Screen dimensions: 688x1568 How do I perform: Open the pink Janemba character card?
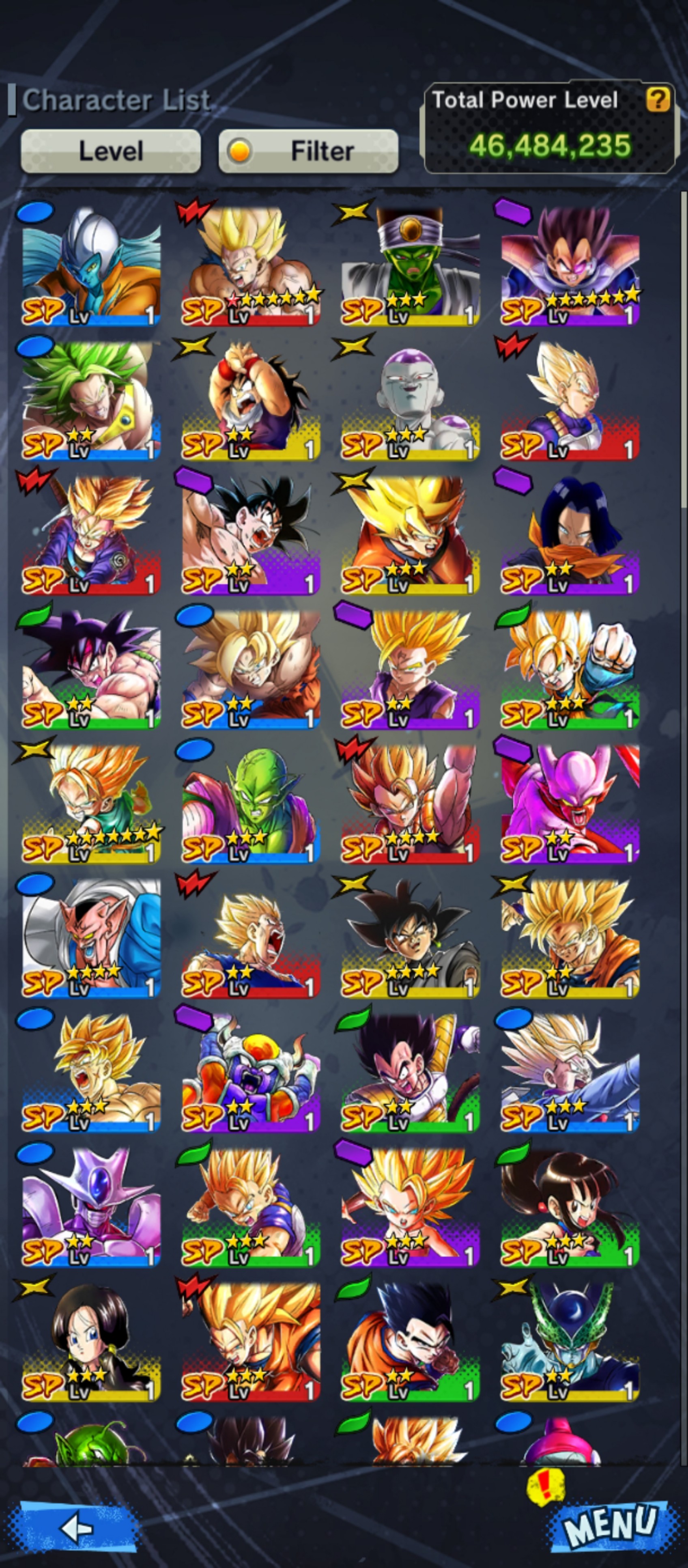click(x=570, y=803)
